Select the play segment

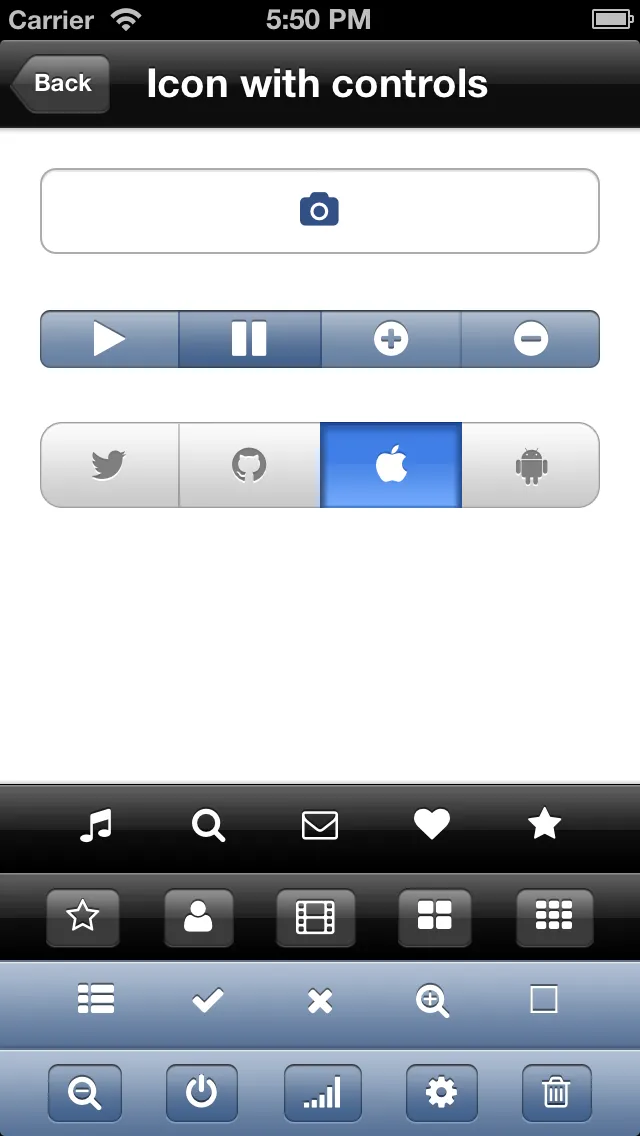[110, 339]
